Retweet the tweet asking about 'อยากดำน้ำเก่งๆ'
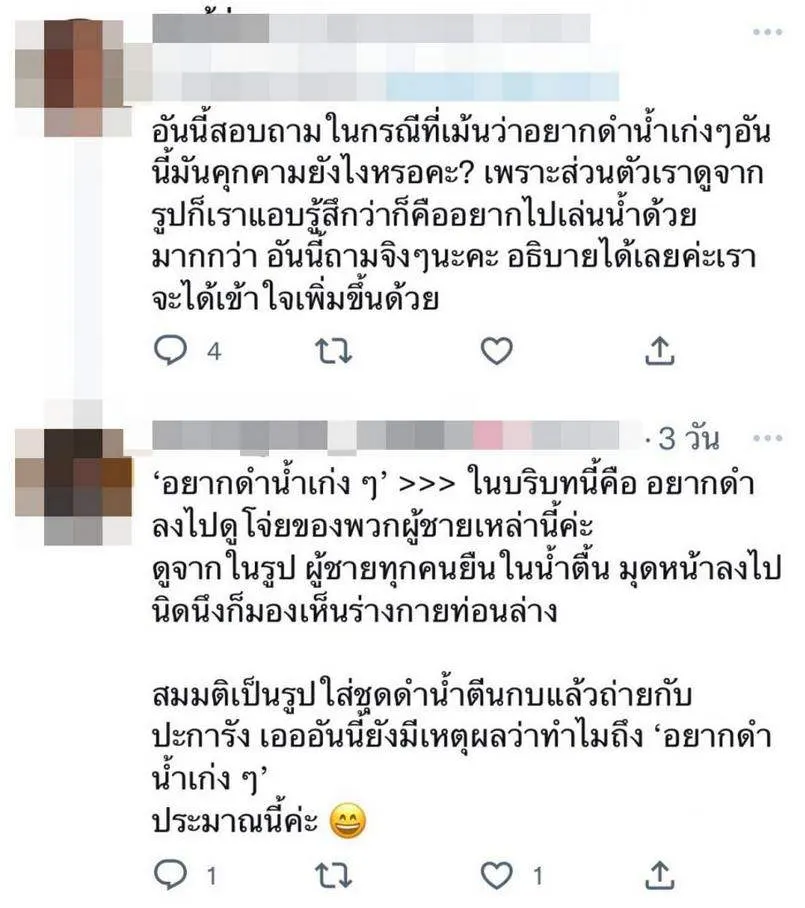805x908 pixels. [x=328, y=351]
